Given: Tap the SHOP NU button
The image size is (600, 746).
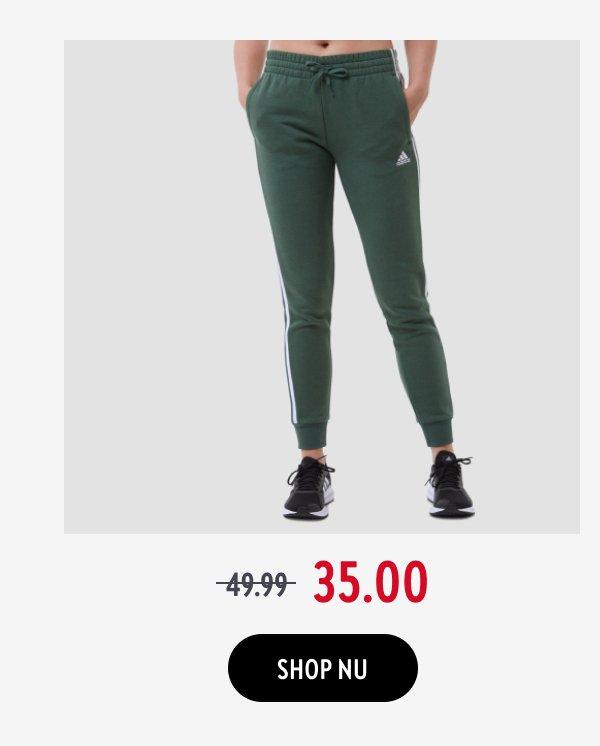Looking at the screenshot, I should pyautogui.click(x=322, y=668).
